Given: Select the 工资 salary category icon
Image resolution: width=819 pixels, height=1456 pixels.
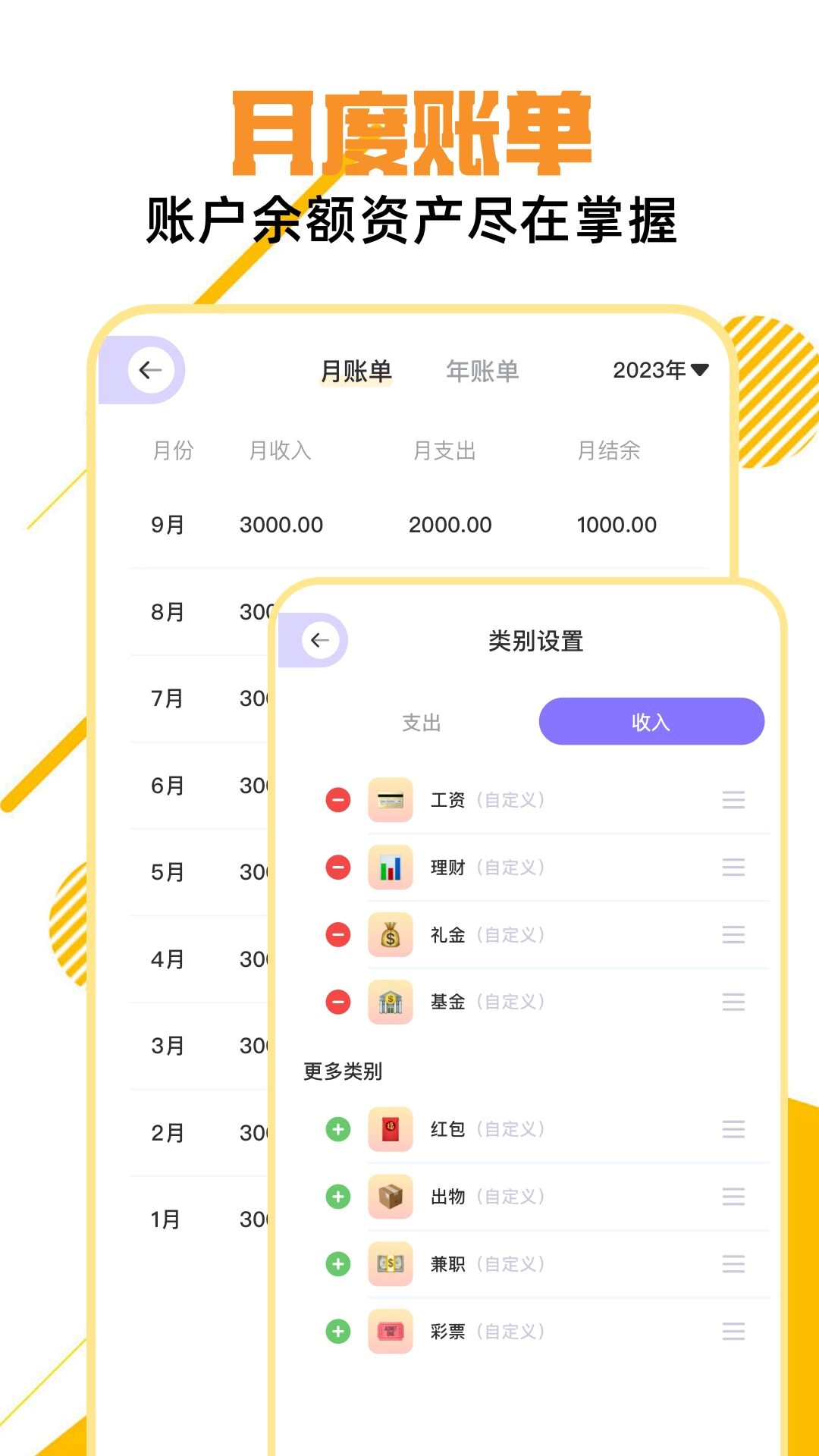Looking at the screenshot, I should 390,799.
